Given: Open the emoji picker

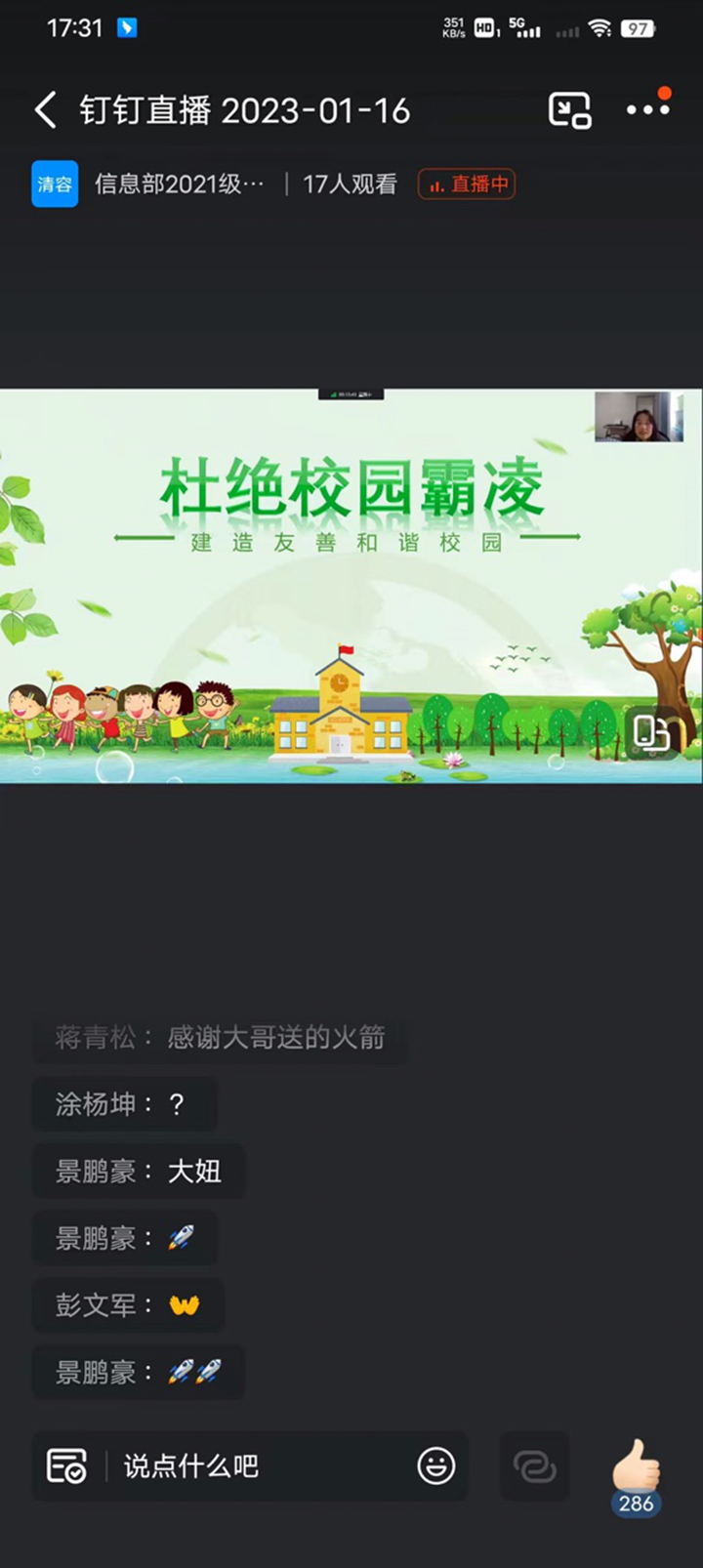Looking at the screenshot, I should (436, 1465).
